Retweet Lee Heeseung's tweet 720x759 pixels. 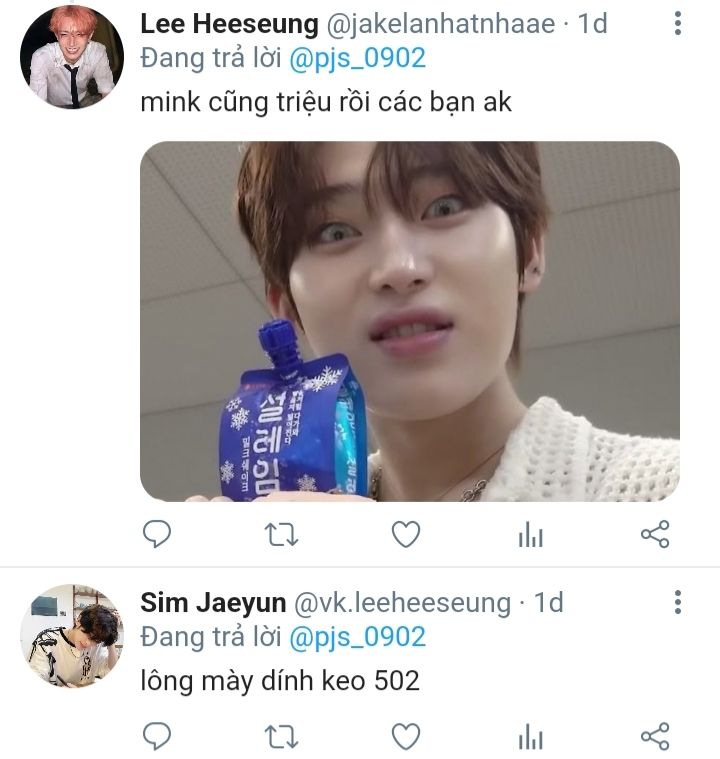[x=281, y=535]
